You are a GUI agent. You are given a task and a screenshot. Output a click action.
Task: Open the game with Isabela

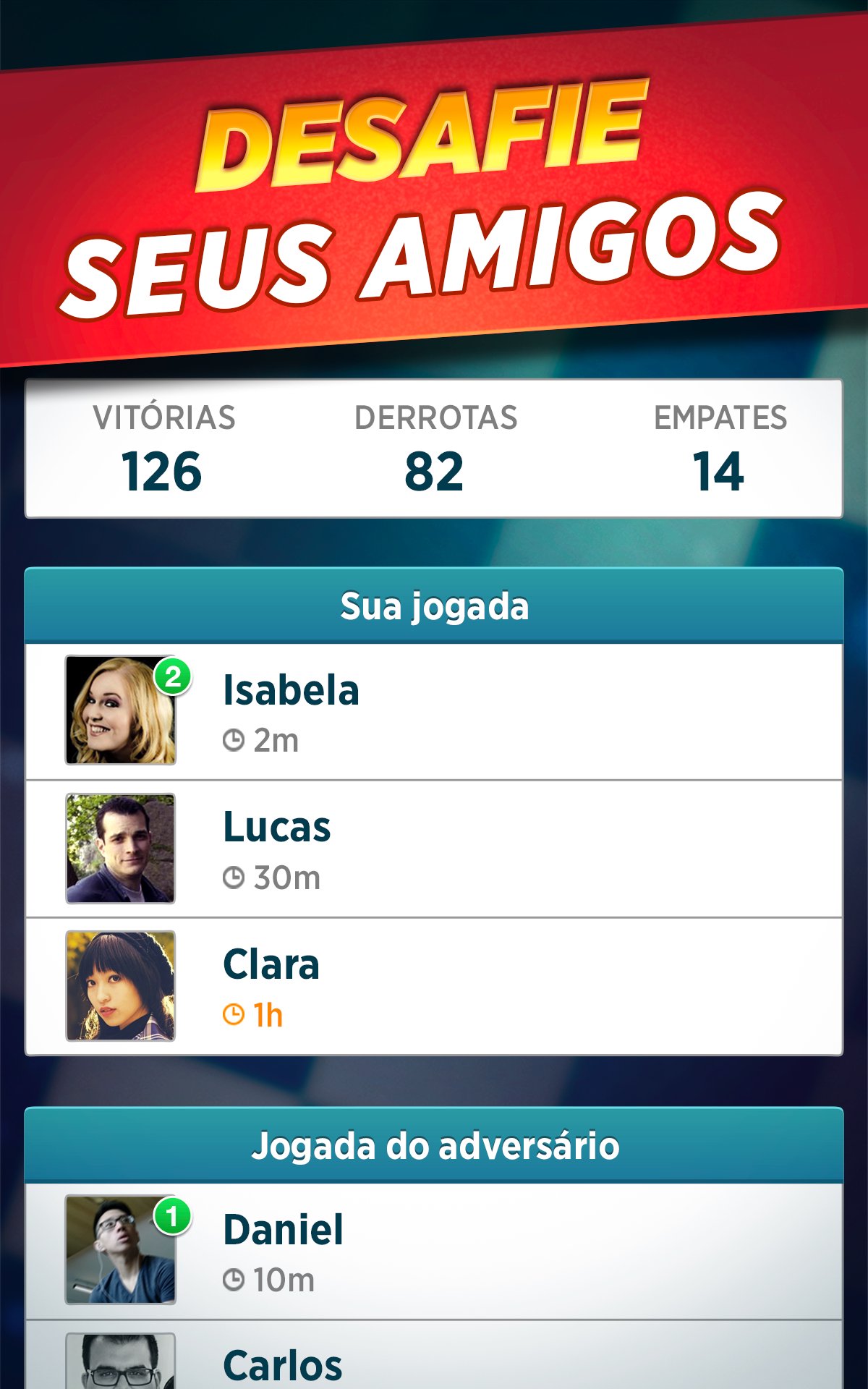point(434,711)
